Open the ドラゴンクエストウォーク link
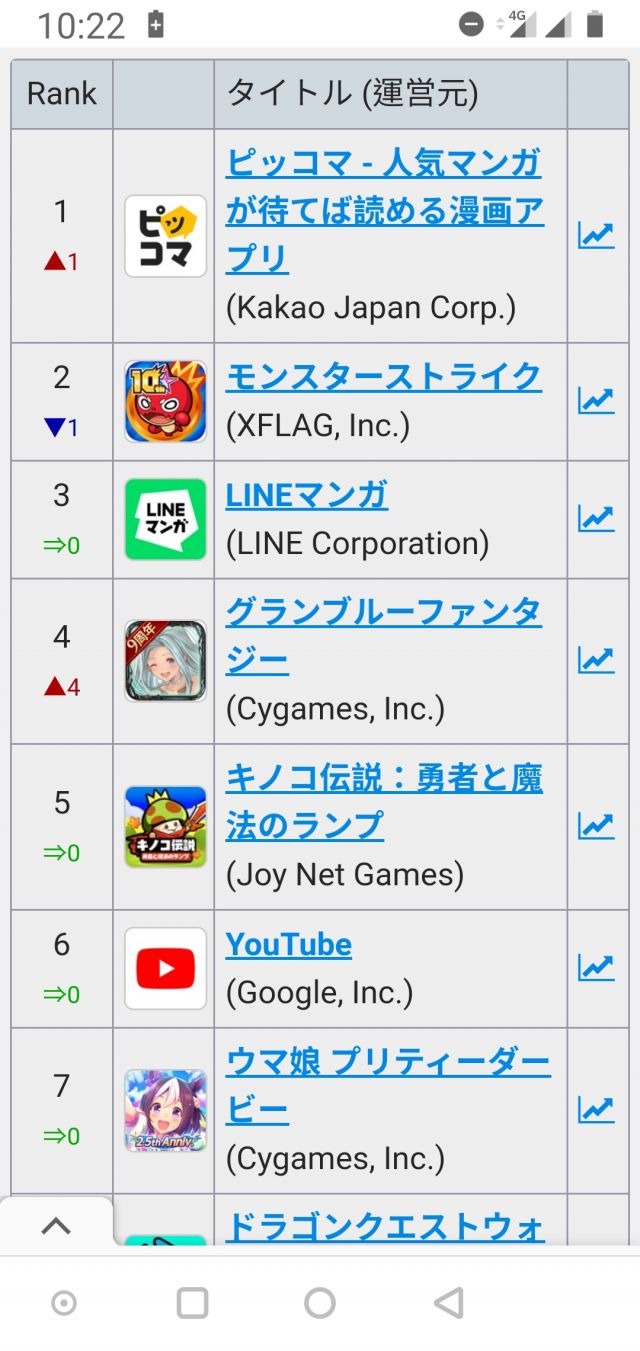Image resolution: width=640 pixels, height=1351 pixels. pyautogui.click(x=385, y=1226)
